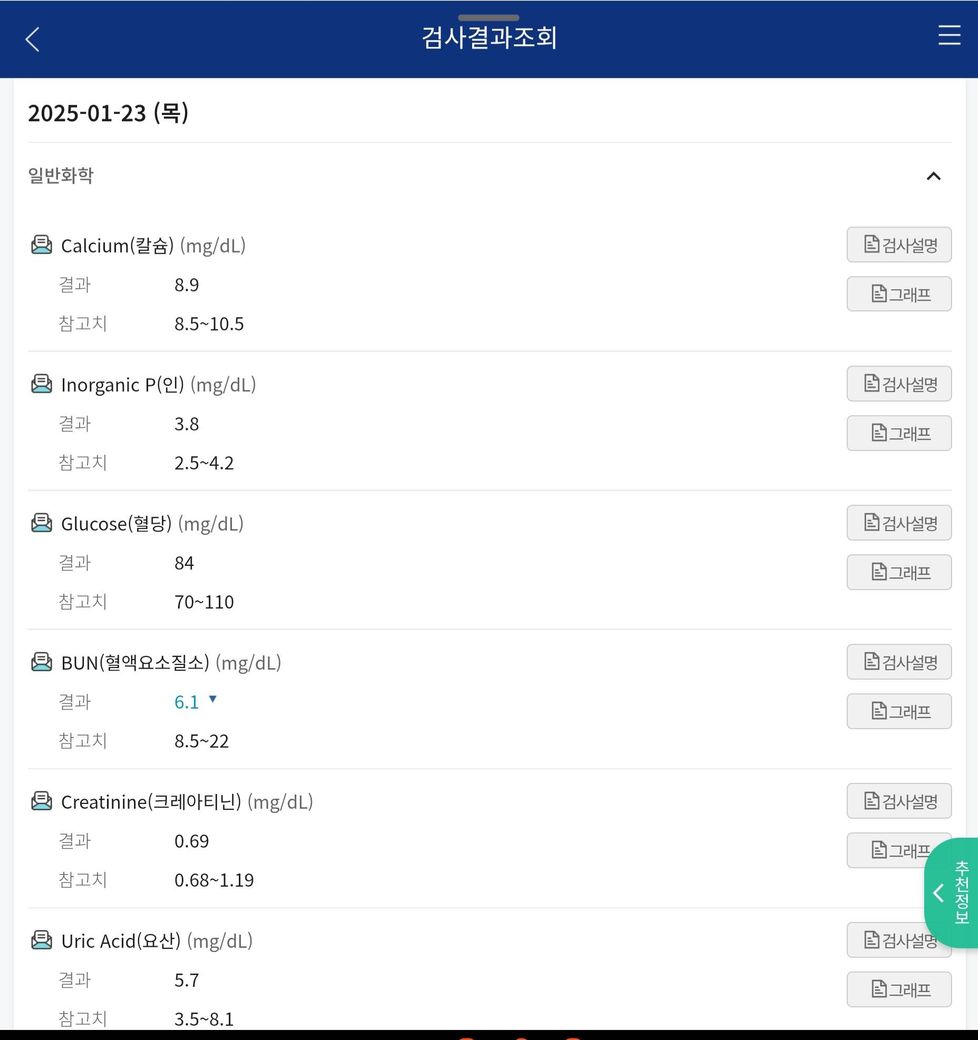978x1040 pixels.
Task: Open the hamburger menu
Action: click(948, 35)
